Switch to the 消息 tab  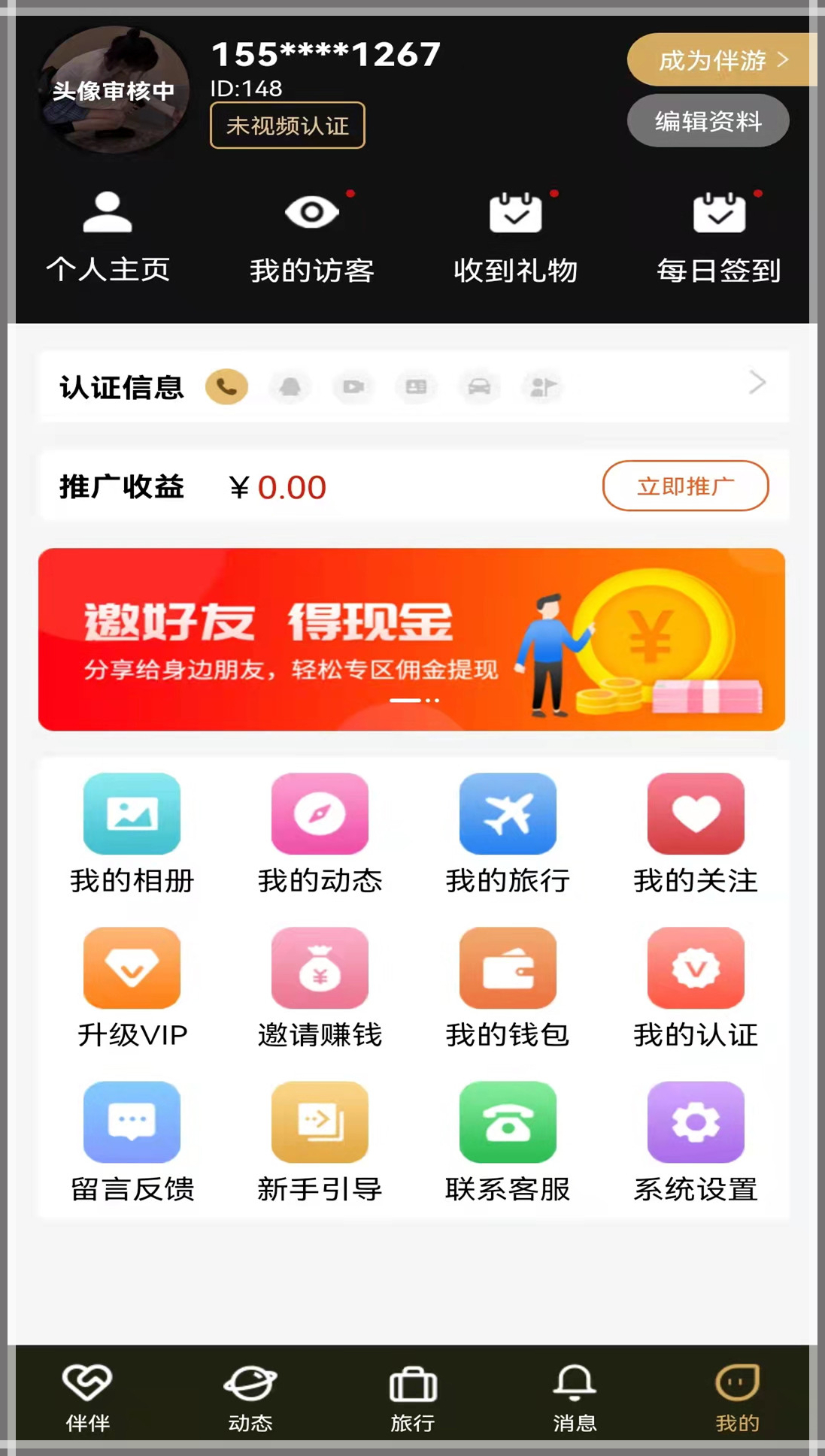[x=575, y=1397]
